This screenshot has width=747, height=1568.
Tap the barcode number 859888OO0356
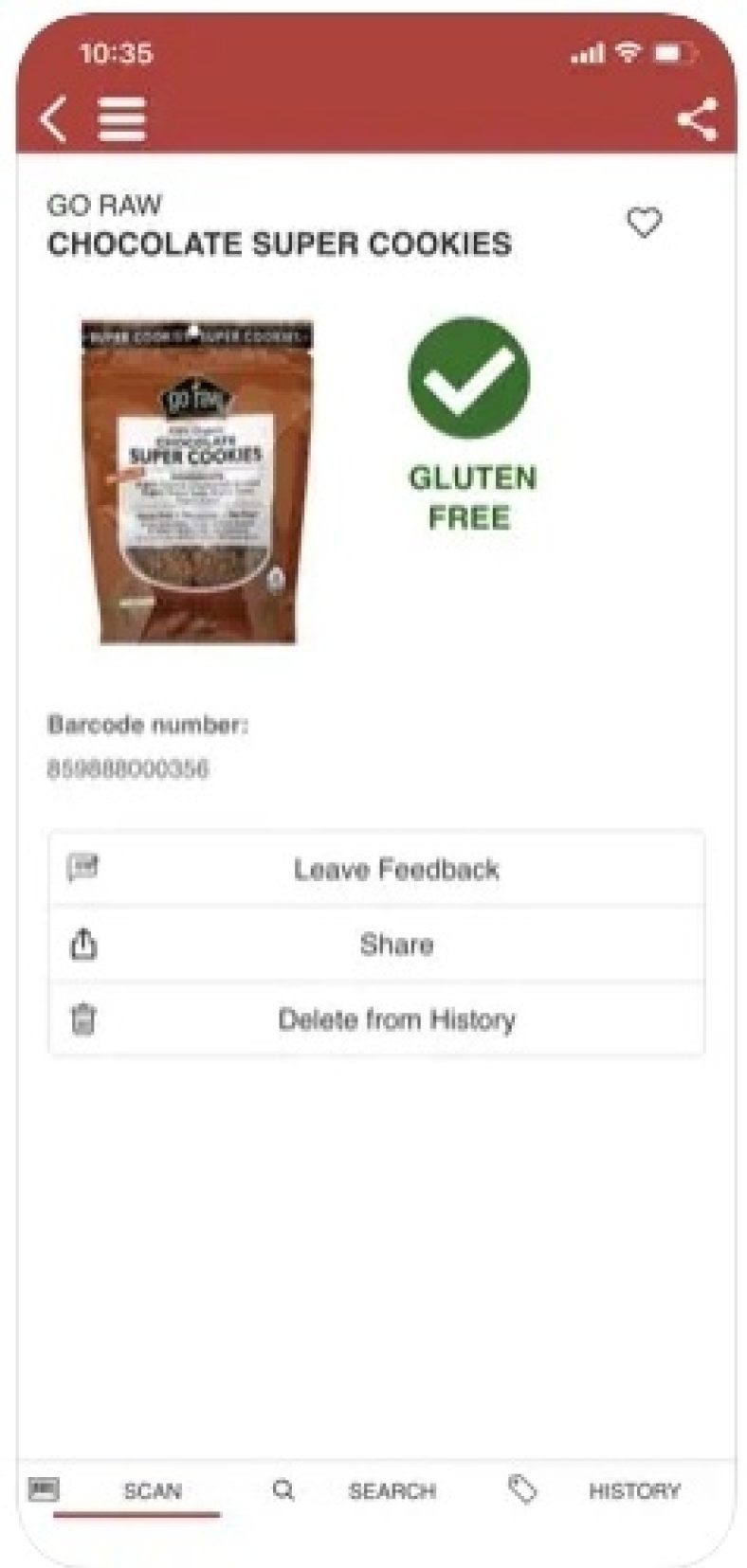(131, 770)
